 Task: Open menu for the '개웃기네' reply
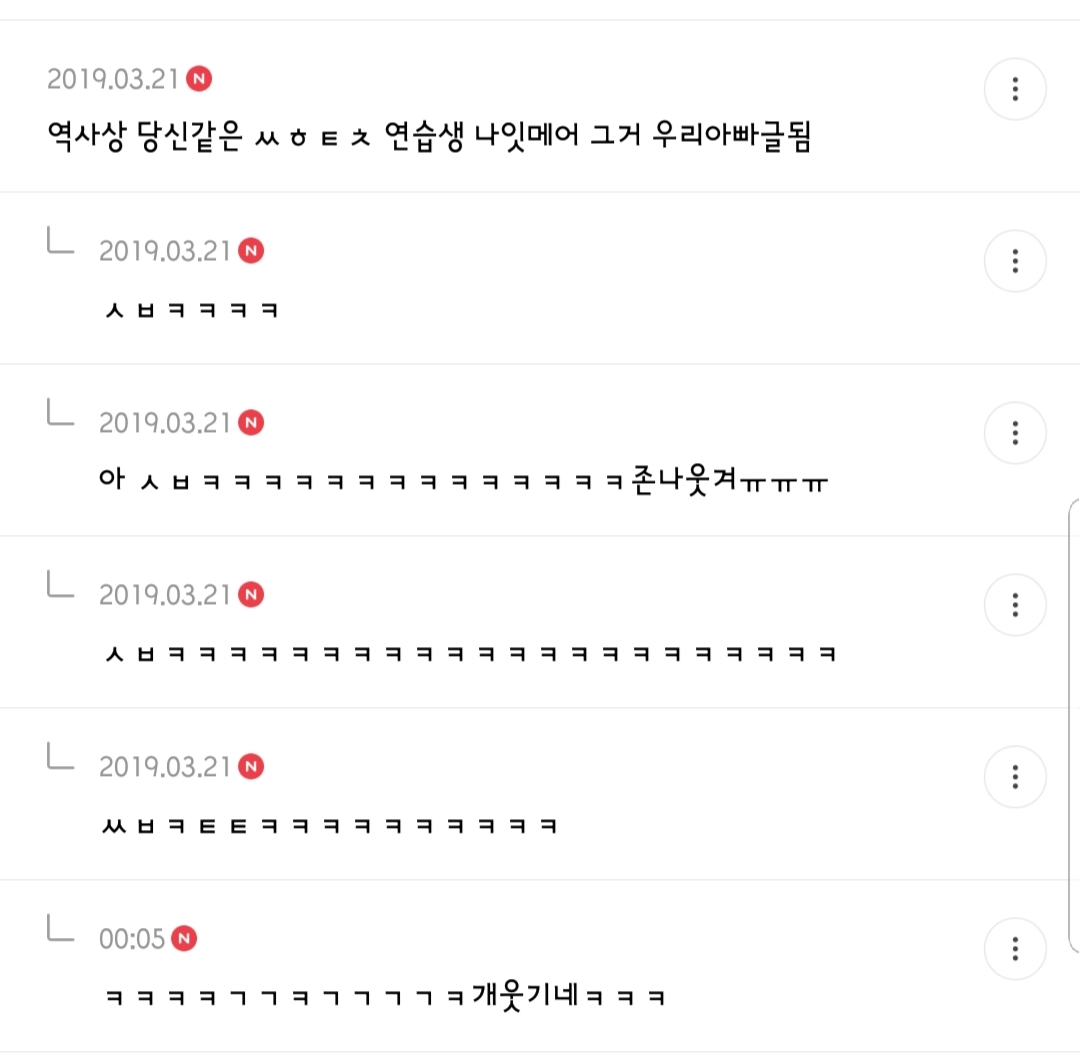click(x=1015, y=948)
